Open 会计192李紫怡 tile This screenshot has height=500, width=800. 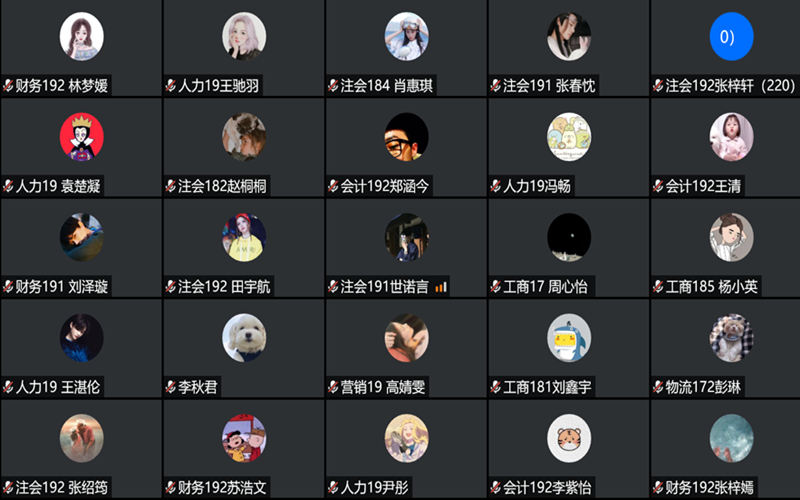[568, 448]
